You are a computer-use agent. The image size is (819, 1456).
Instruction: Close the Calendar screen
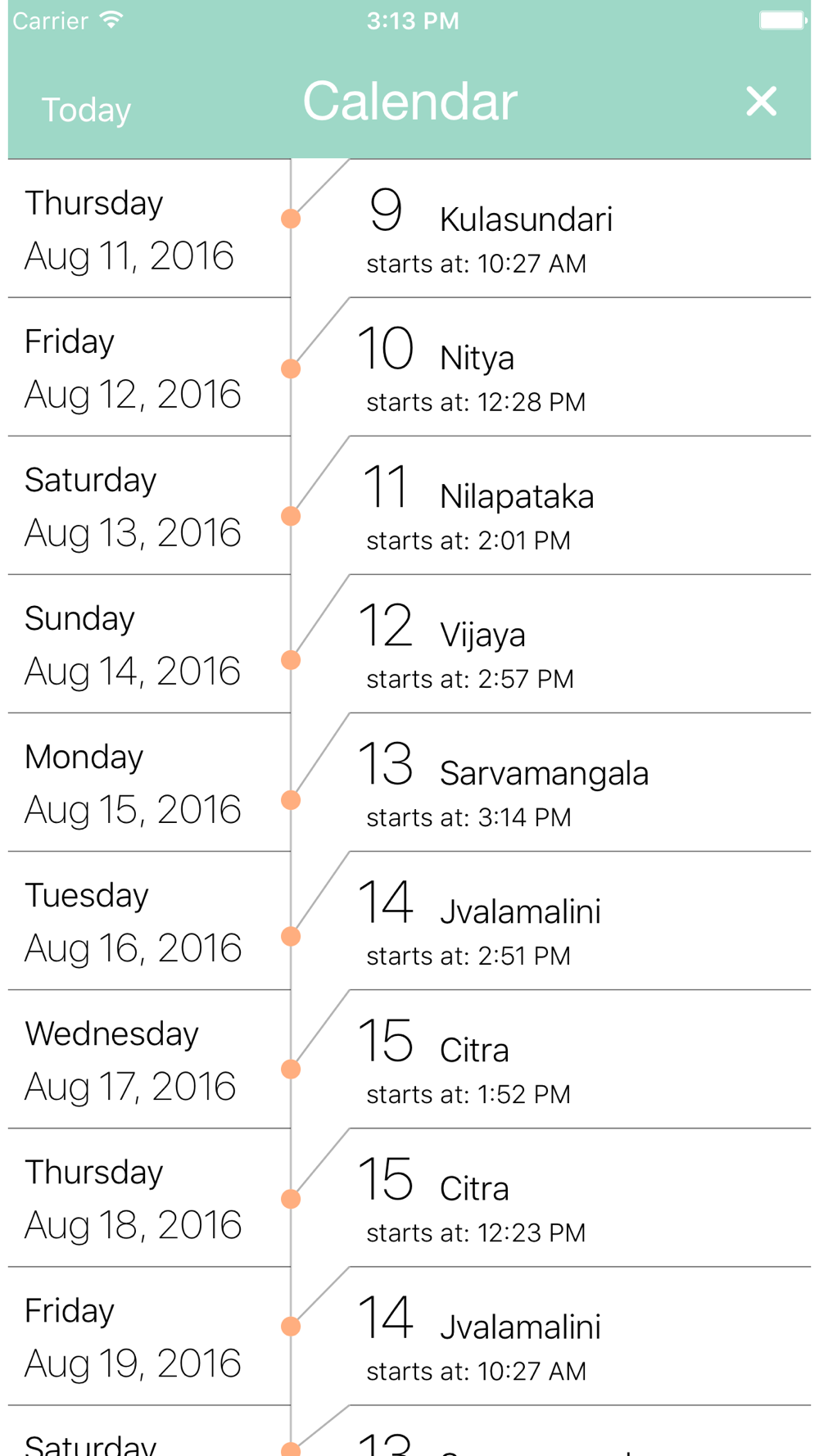click(761, 102)
